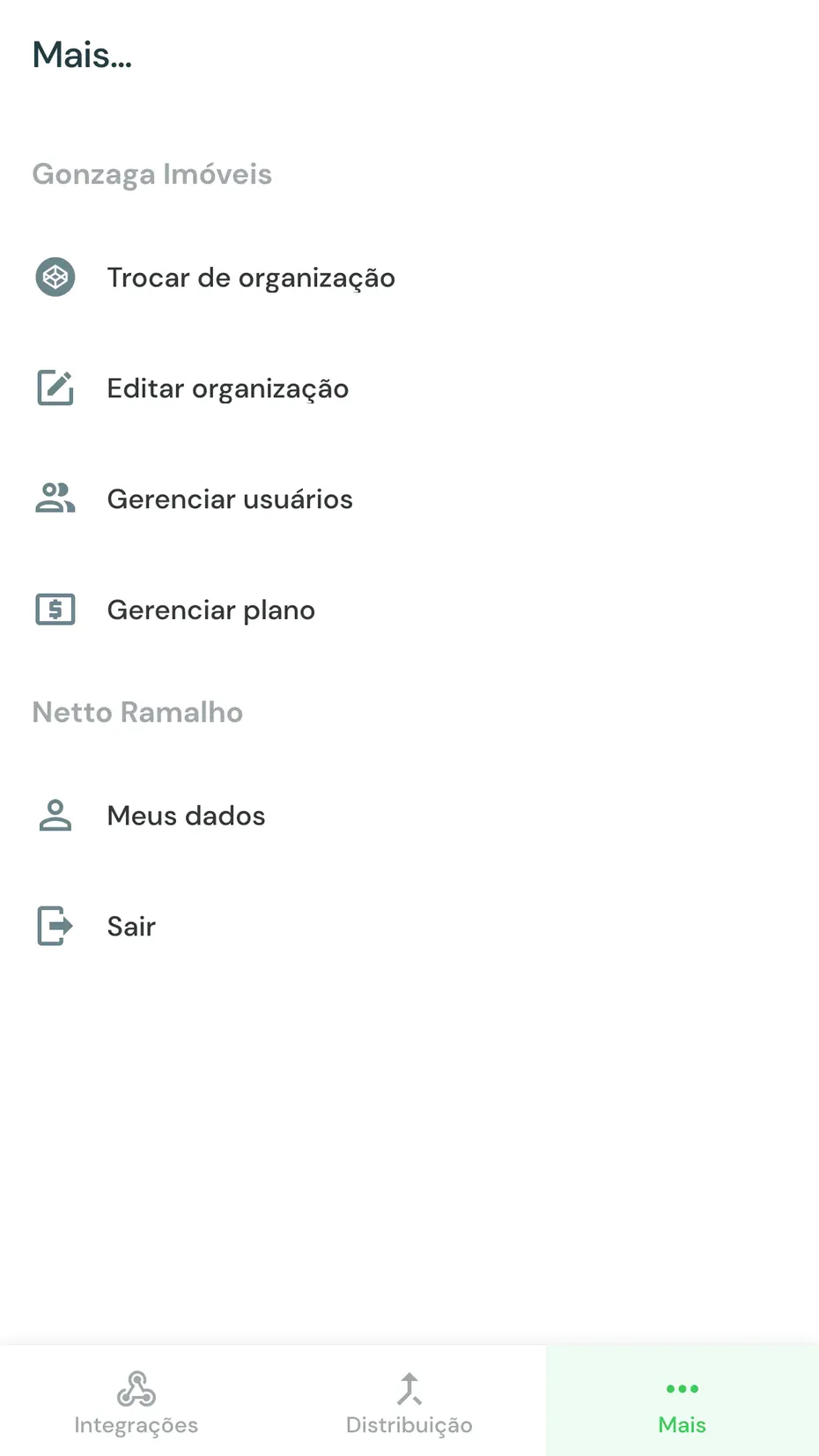Viewport: 819px width, 1456px height.
Task: Open Meus dados
Action: (186, 816)
